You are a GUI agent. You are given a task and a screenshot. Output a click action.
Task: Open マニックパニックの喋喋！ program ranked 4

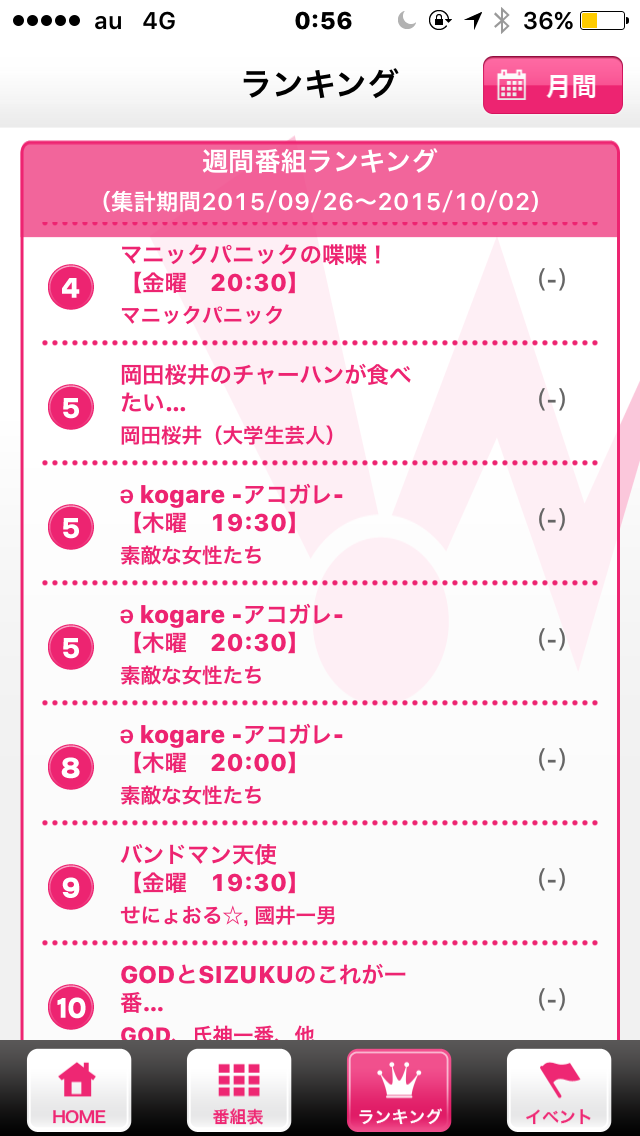320,285
